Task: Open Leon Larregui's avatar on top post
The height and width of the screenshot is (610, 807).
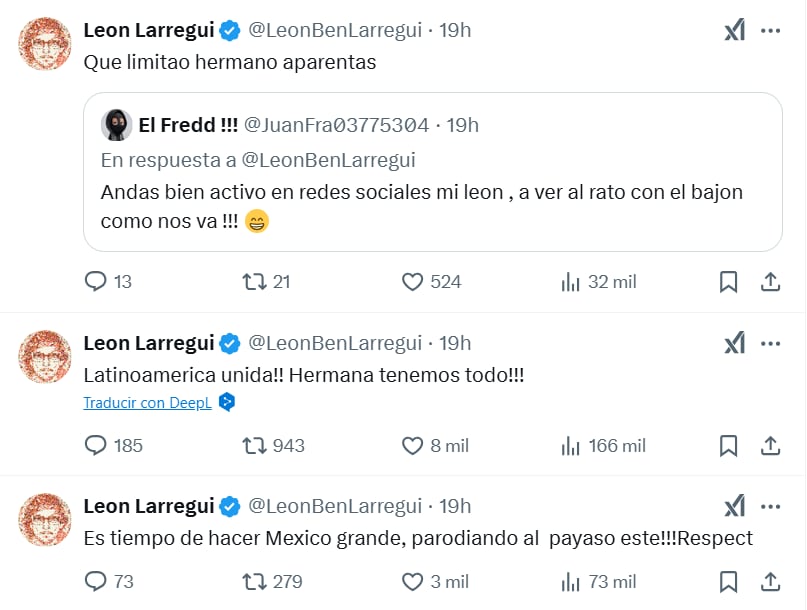Action: pyautogui.click(x=45, y=43)
